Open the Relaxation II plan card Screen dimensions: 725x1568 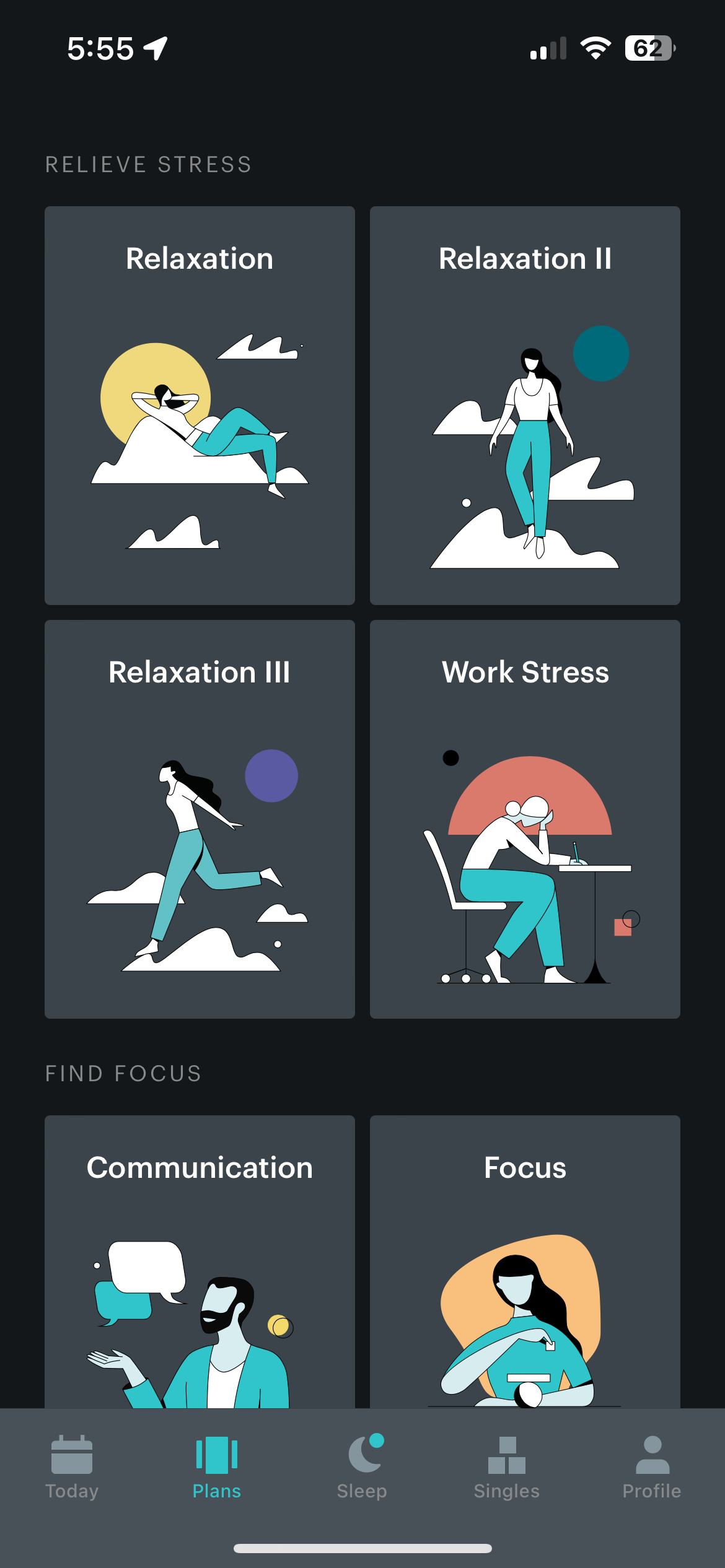(525, 405)
